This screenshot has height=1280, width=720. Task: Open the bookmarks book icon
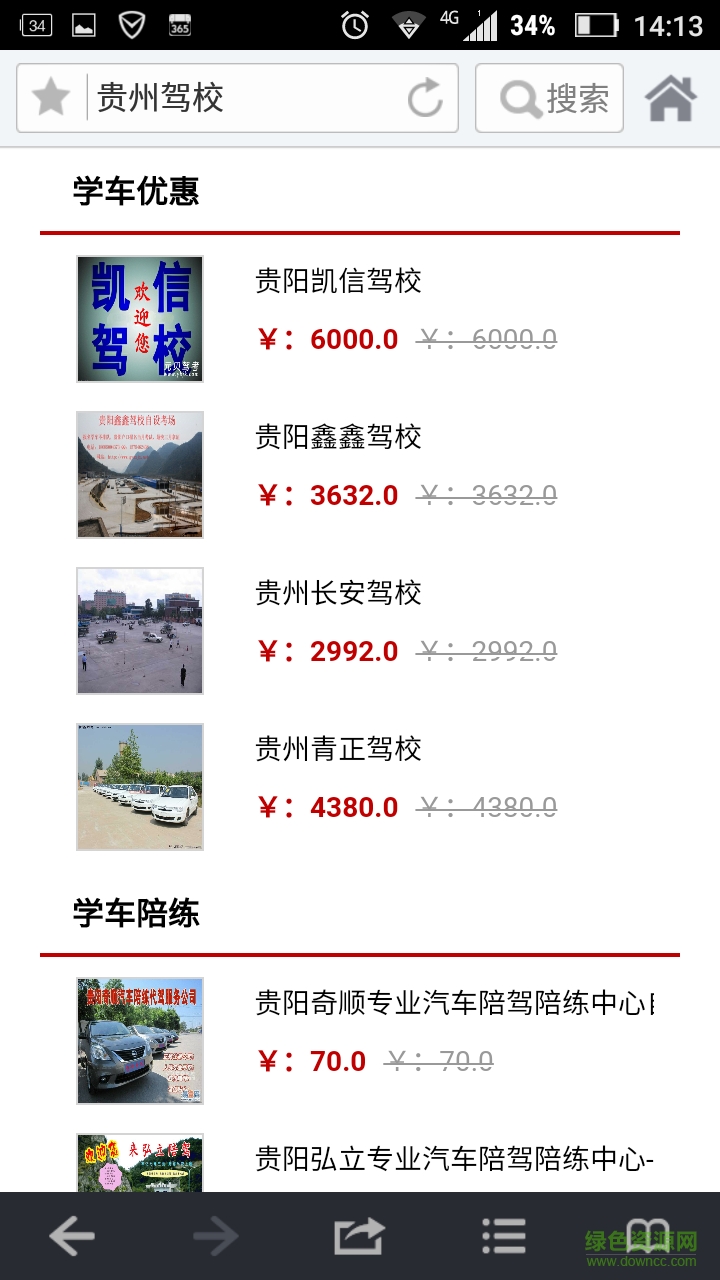coord(647,1235)
